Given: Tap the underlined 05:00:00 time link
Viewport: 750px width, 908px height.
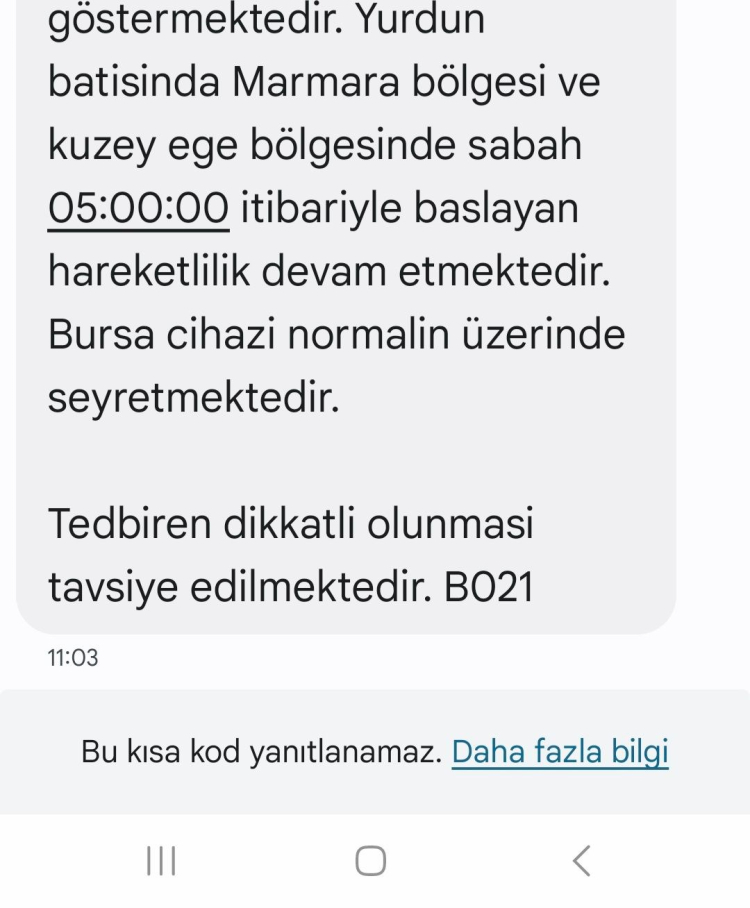Looking at the screenshot, I should (138, 209).
